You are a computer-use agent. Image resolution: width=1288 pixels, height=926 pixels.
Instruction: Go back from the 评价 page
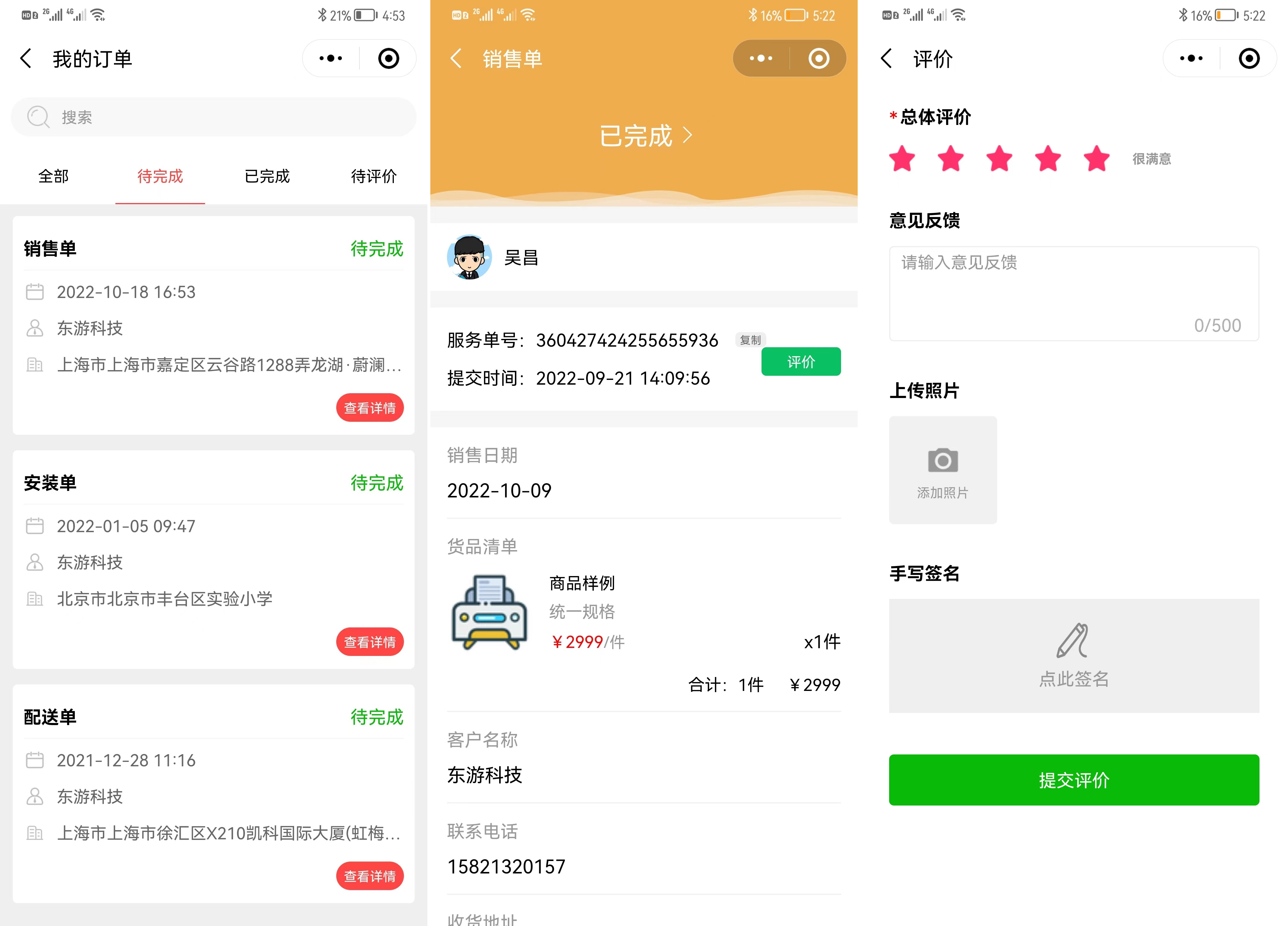point(886,58)
